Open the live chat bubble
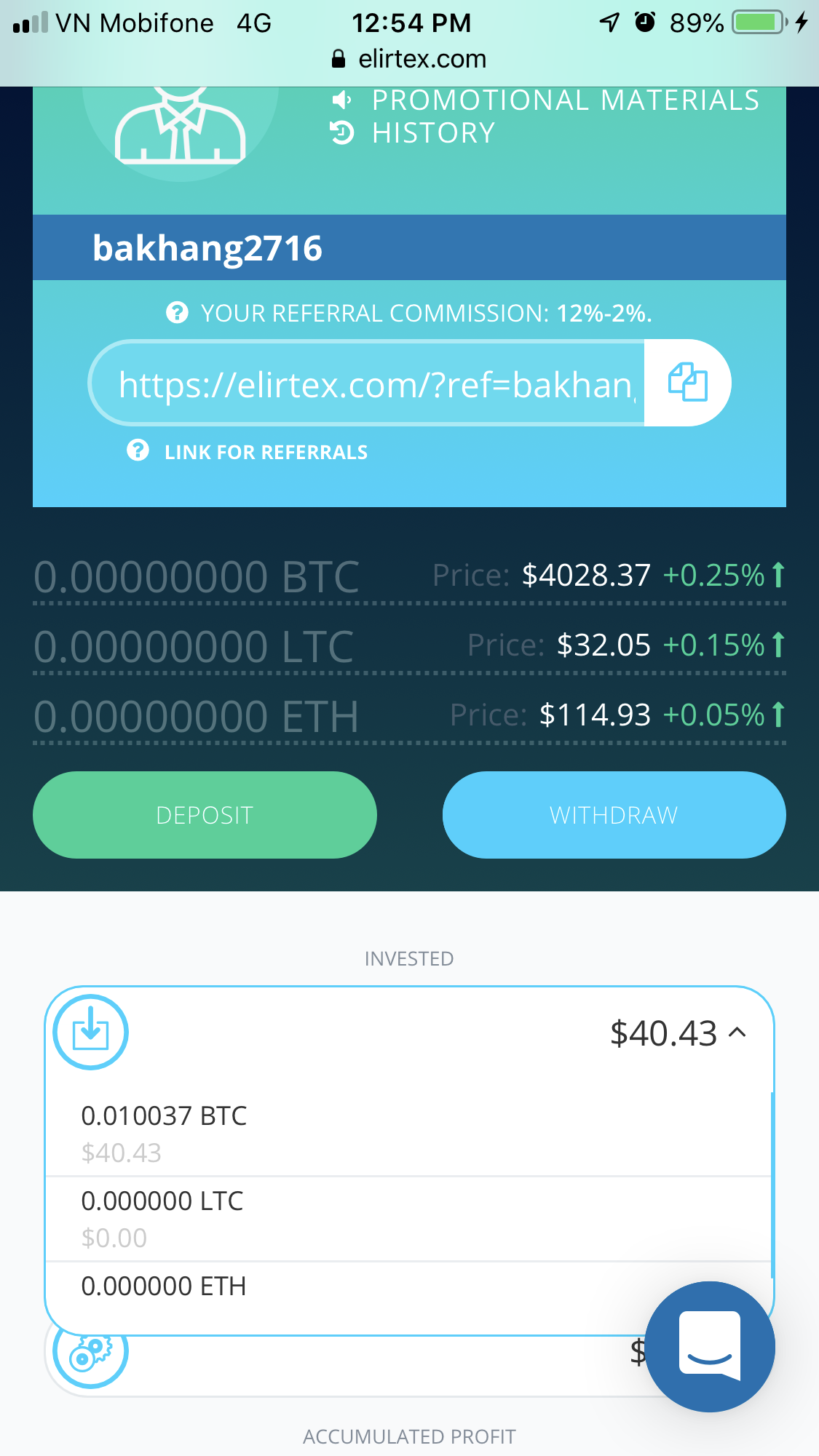 709,1346
